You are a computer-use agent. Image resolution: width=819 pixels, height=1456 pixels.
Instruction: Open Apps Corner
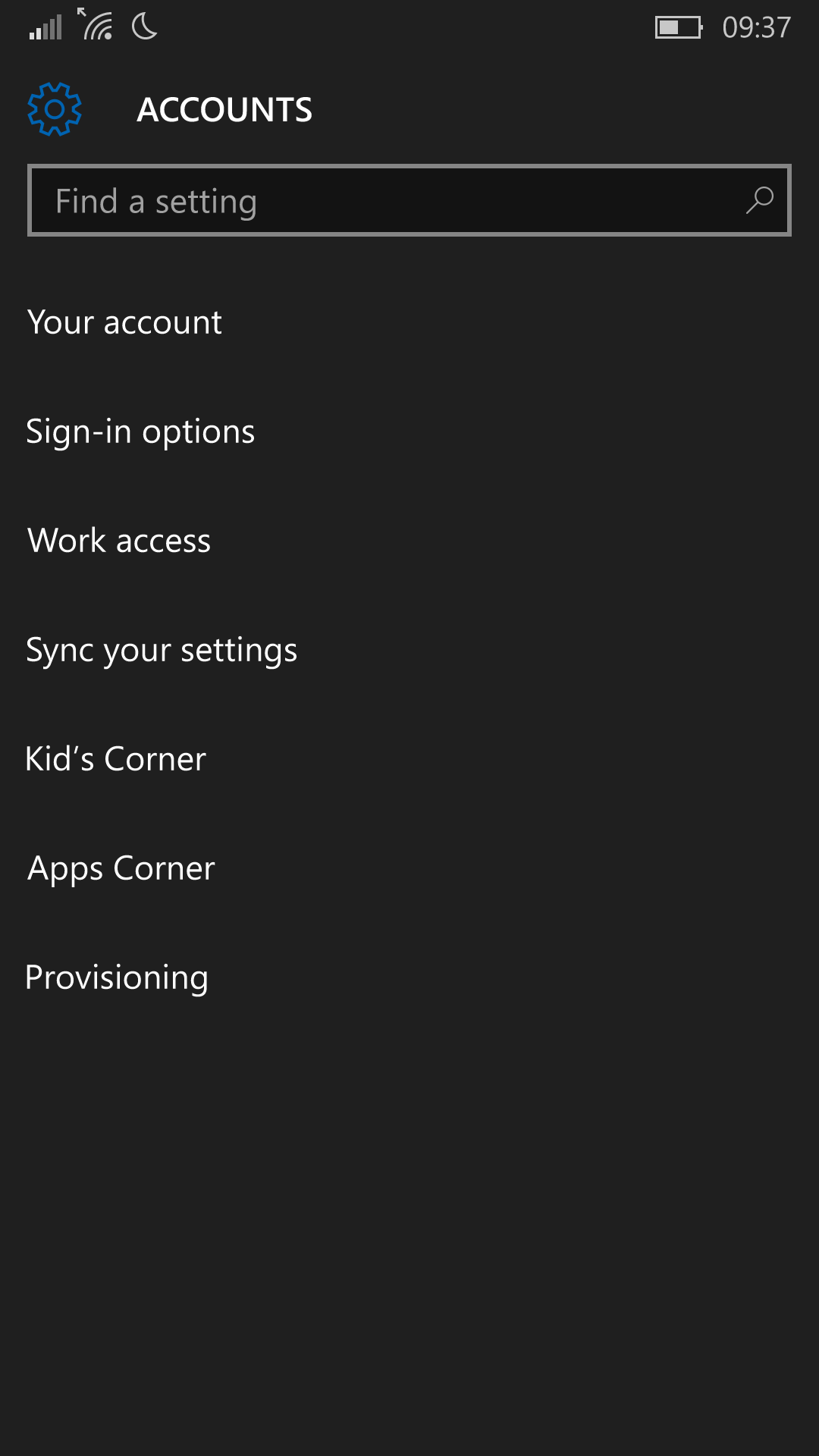pyautogui.click(x=409, y=868)
